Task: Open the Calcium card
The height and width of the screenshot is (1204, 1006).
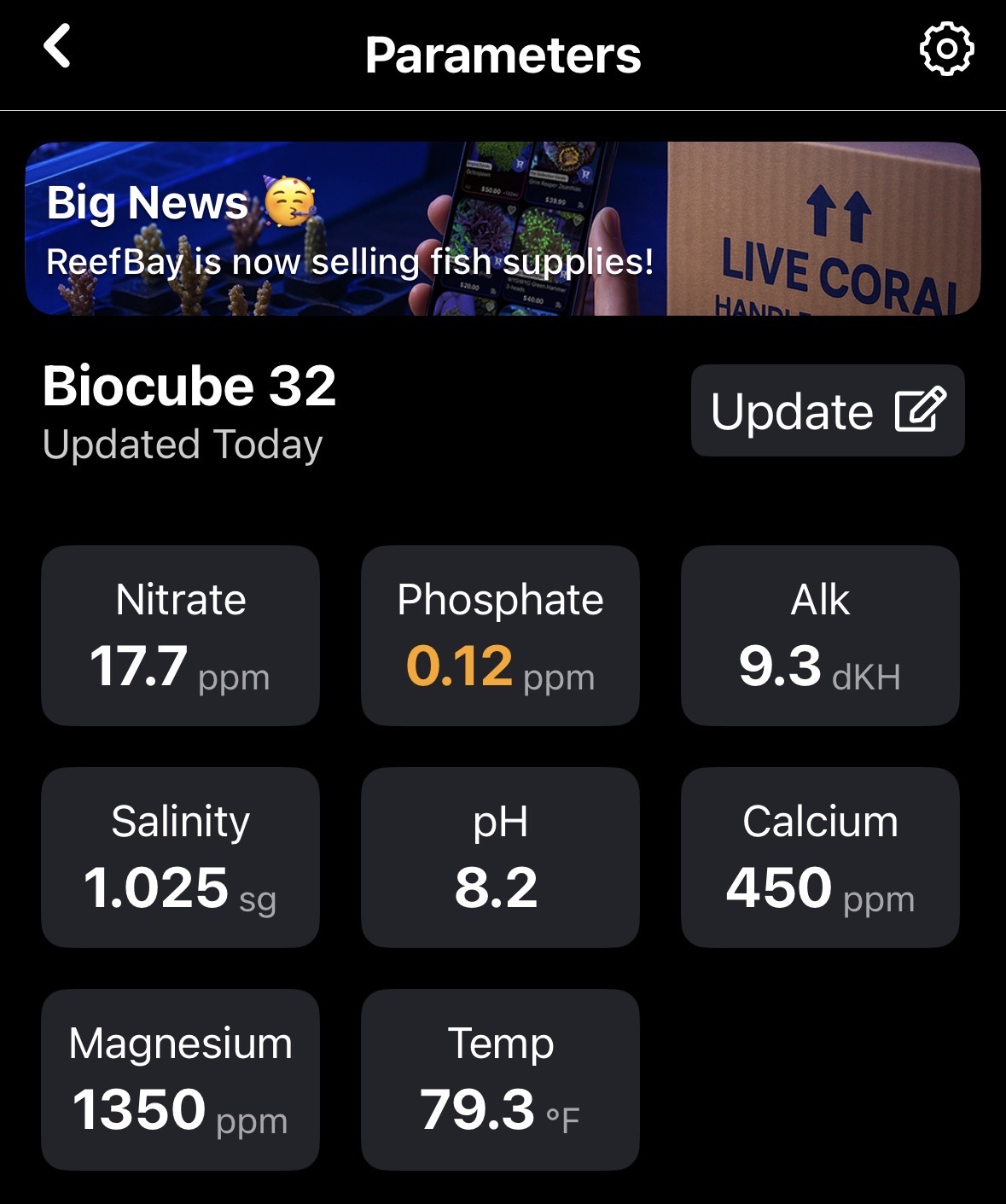Action: (820, 858)
